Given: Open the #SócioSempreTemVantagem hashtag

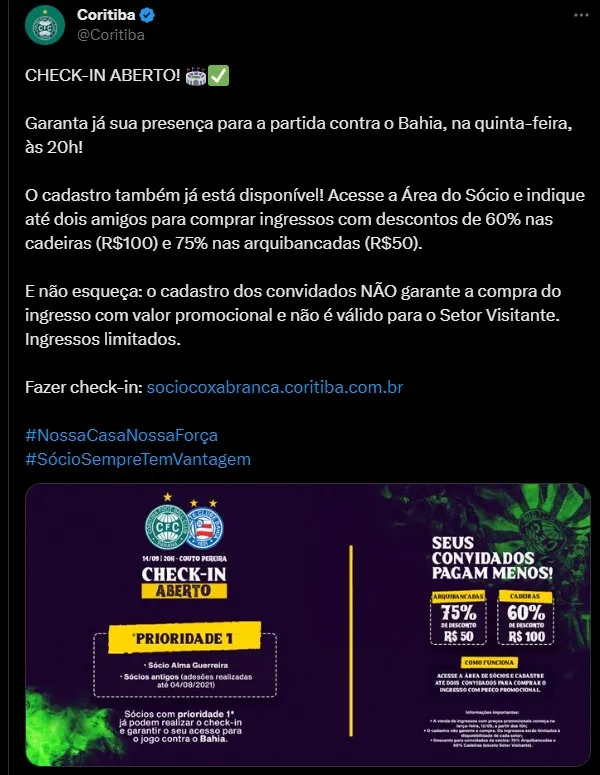Looking at the screenshot, I should coord(137,459).
